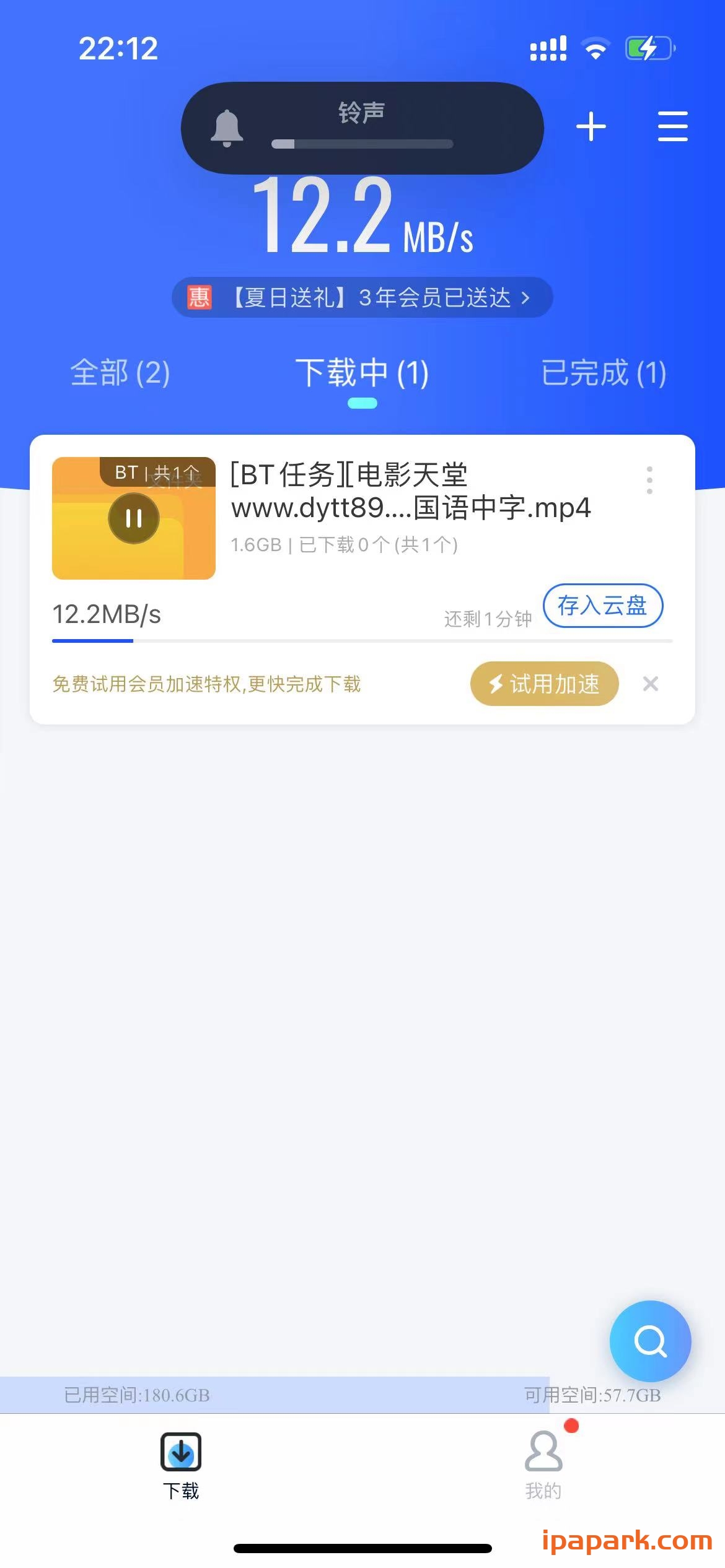Viewport: 725px width, 1568px height.
Task: Tap the bell icon in the ringtone popup
Action: coord(227,127)
